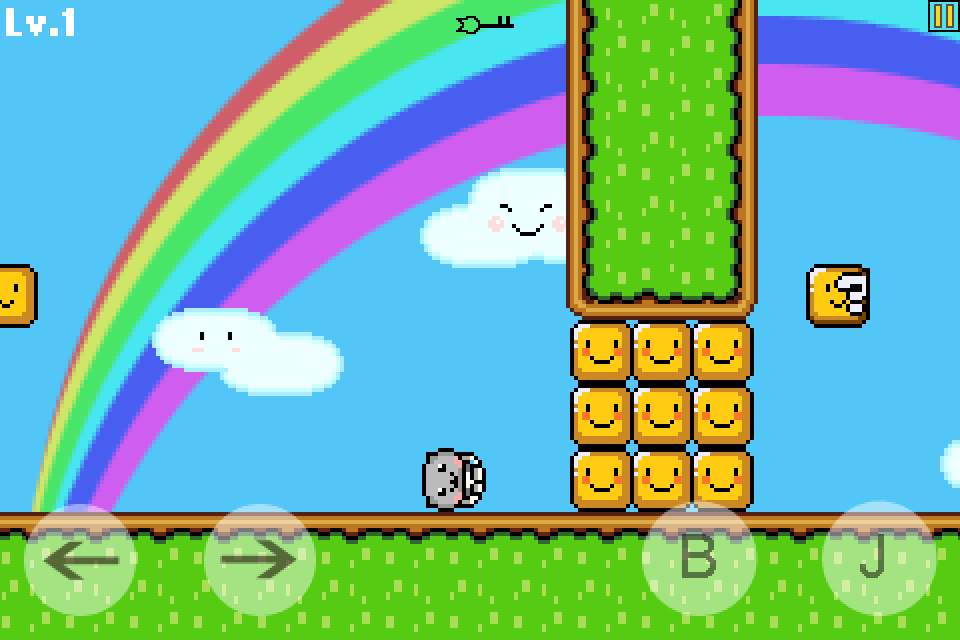Pause the game
The height and width of the screenshot is (640, 960).
click(942, 16)
